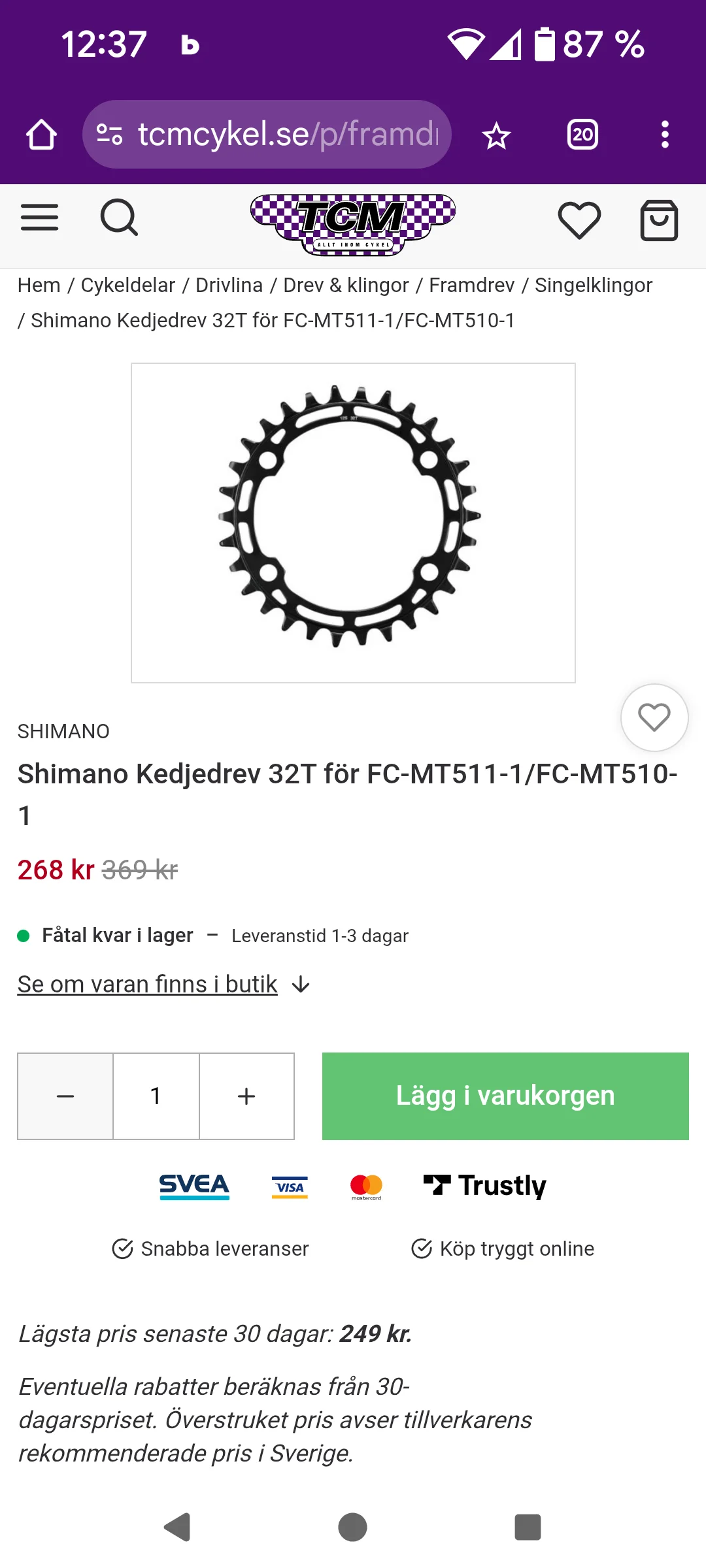Open the wishlist heart in header

point(579,220)
